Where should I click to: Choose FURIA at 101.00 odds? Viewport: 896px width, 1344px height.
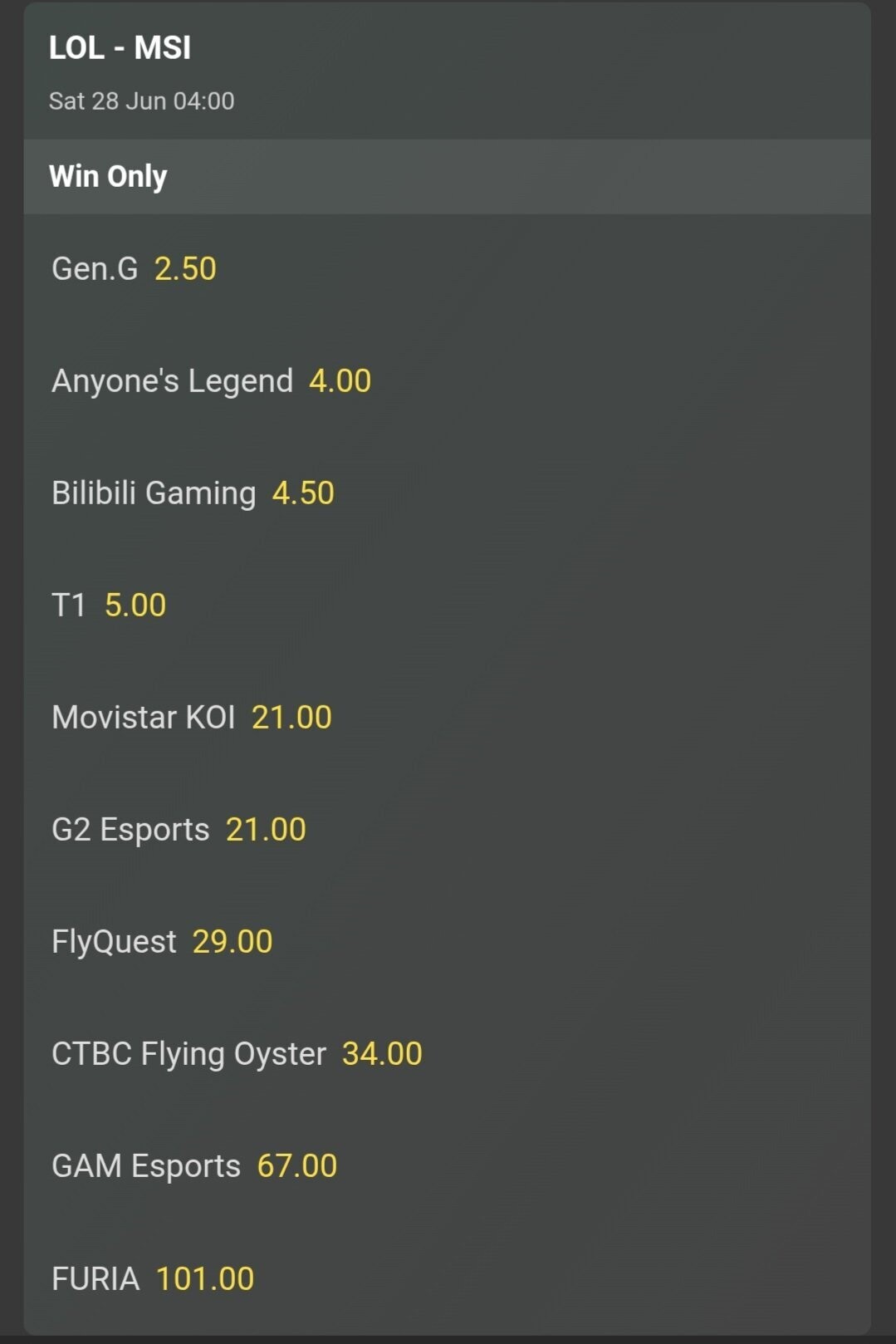tap(447, 1278)
